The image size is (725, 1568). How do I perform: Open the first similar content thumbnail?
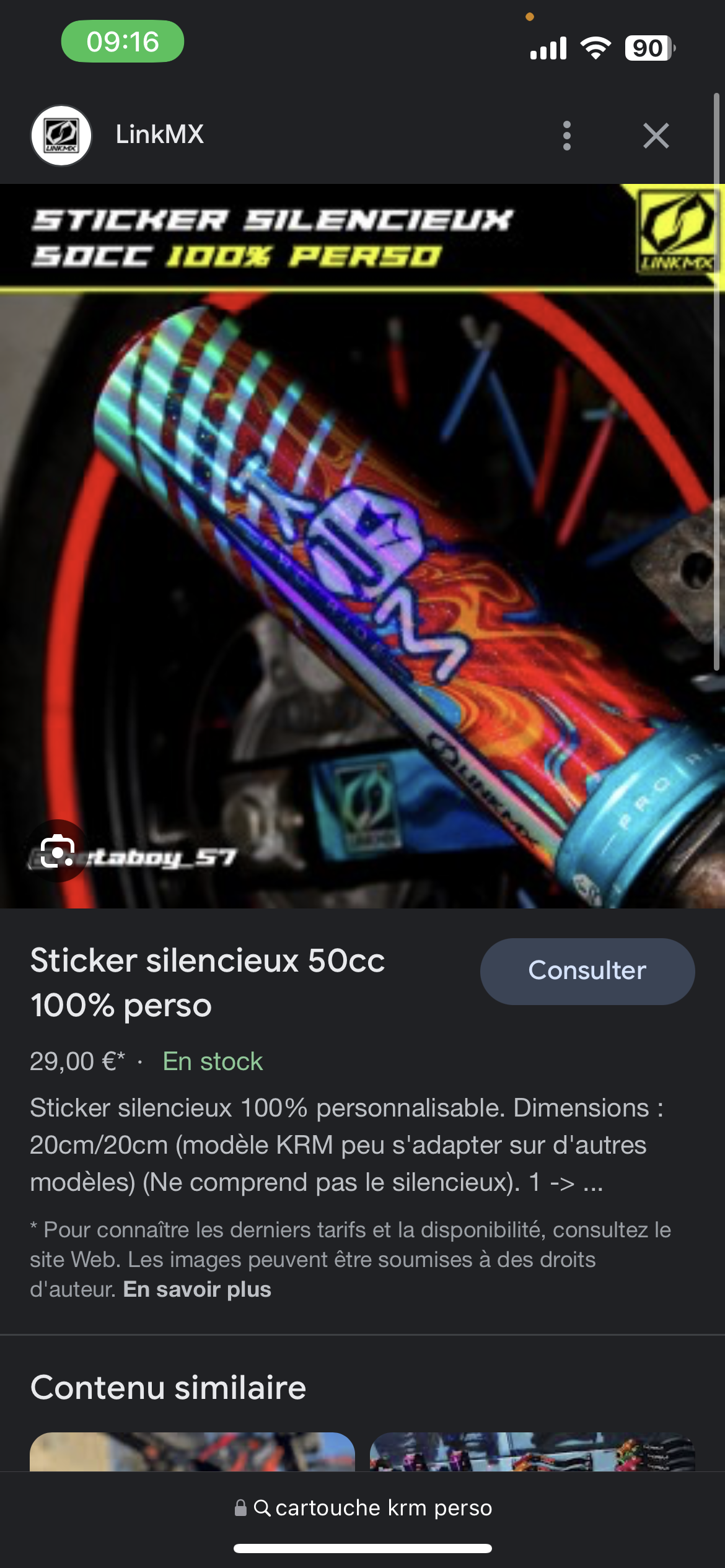coord(192,1452)
